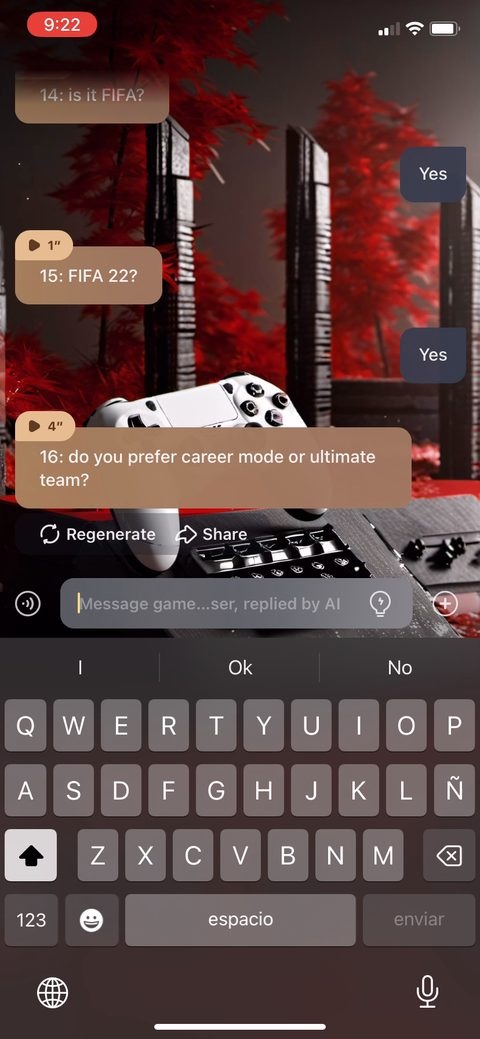Tap the backspace key
The width and height of the screenshot is (480, 1039).
point(449,856)
